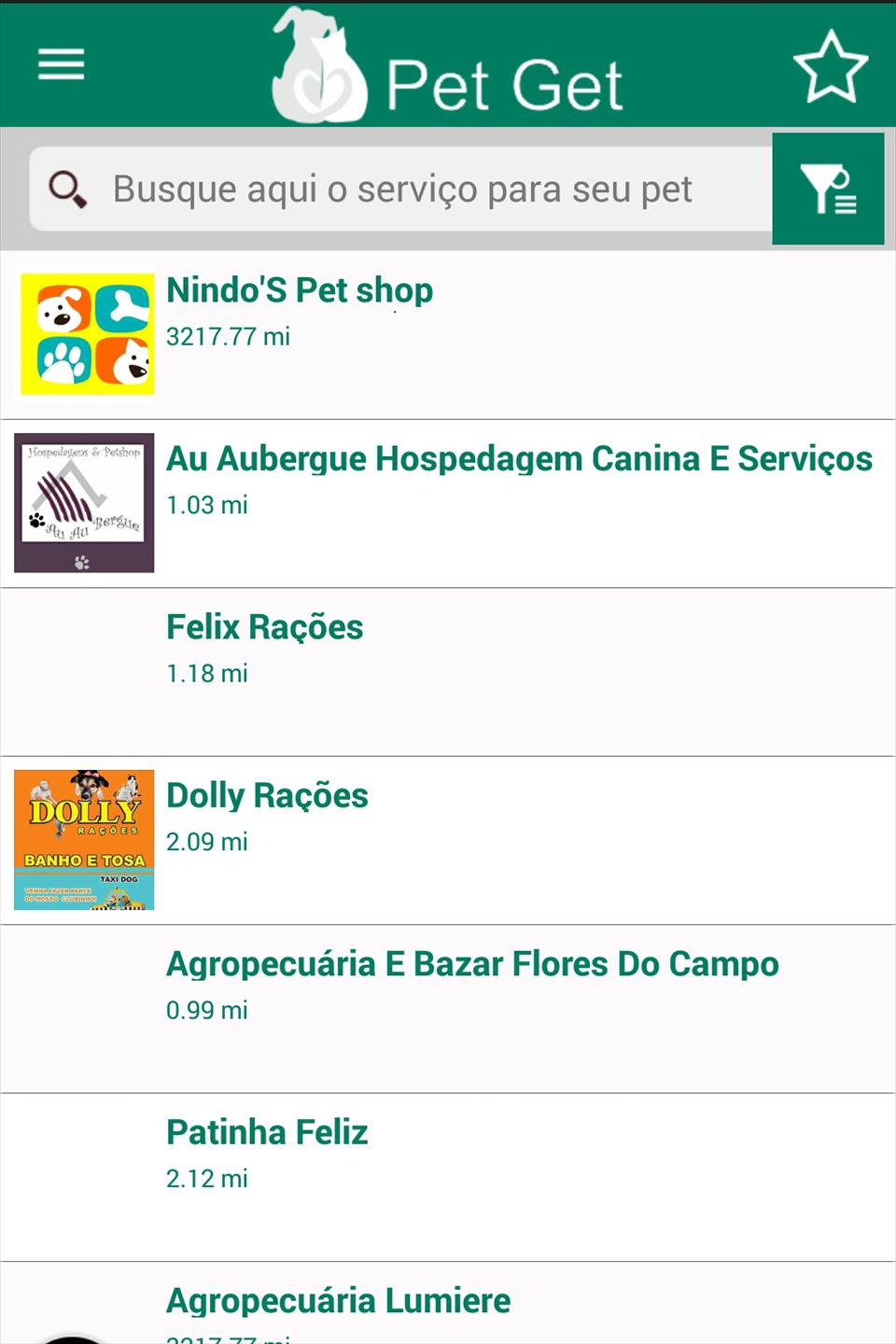Select Felix Rações from the list
Viewport: 896px width, 1344px height.
(264, 627)
